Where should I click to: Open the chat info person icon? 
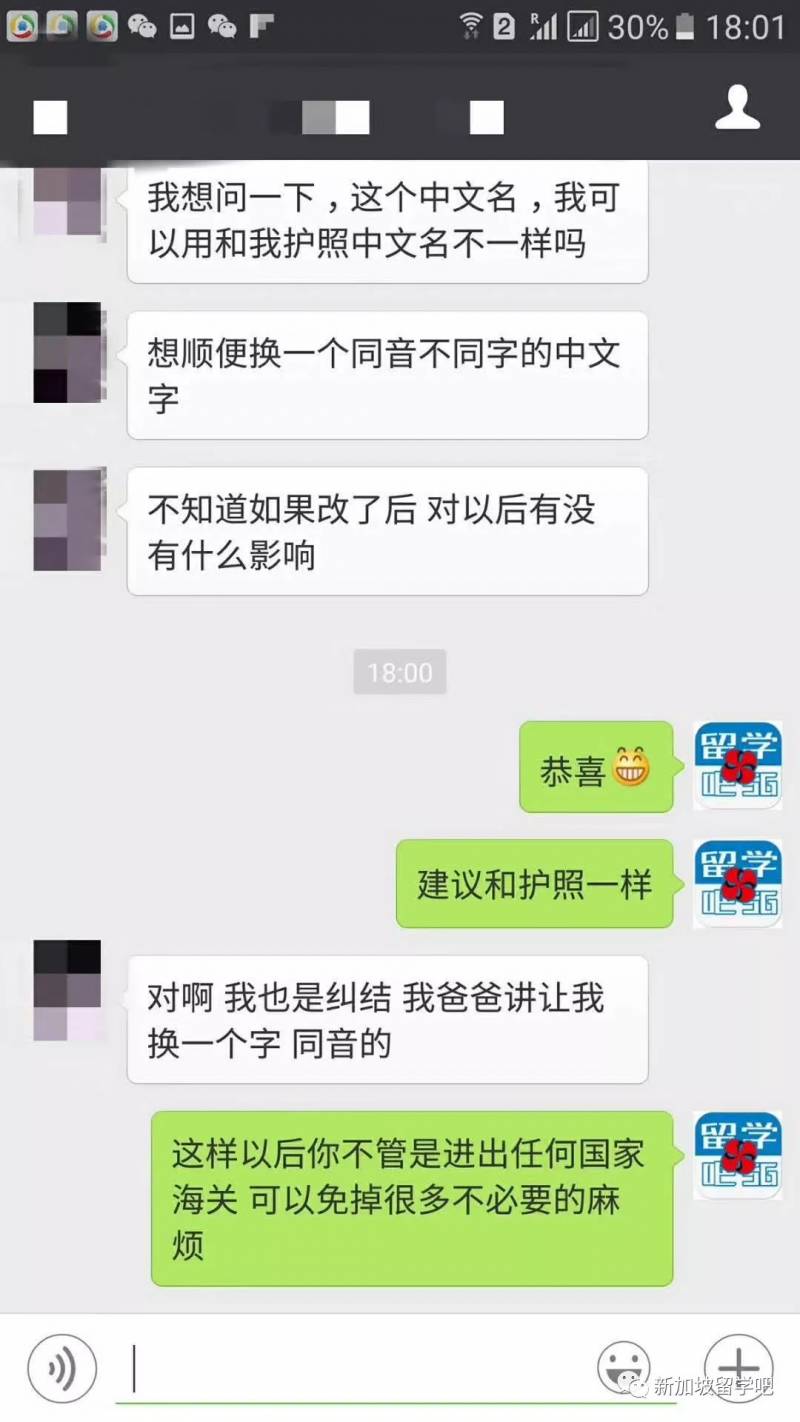(x=737, y=108)
